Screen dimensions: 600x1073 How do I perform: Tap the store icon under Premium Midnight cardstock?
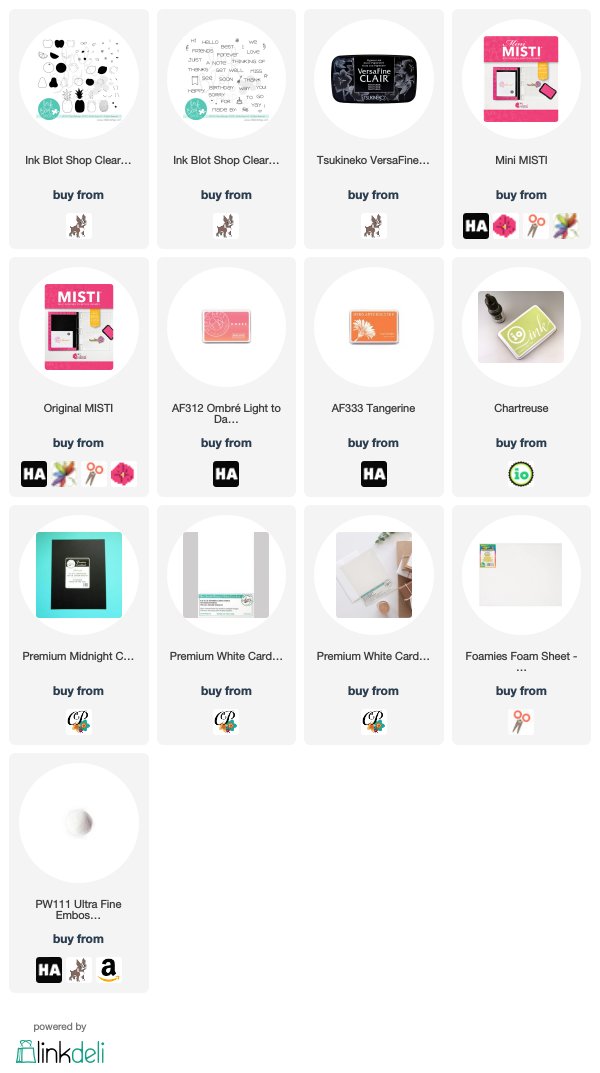pos(79,721)
